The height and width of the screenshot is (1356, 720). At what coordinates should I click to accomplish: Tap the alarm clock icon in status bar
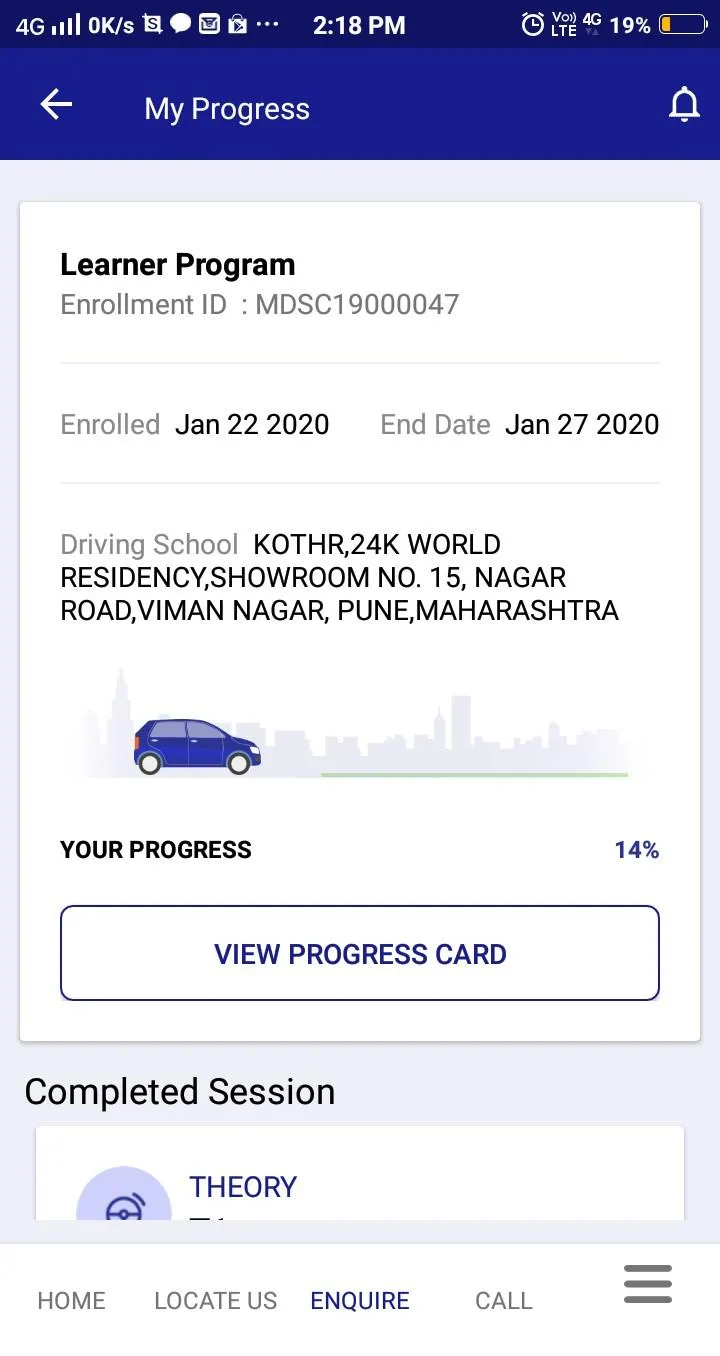(531, 24)
